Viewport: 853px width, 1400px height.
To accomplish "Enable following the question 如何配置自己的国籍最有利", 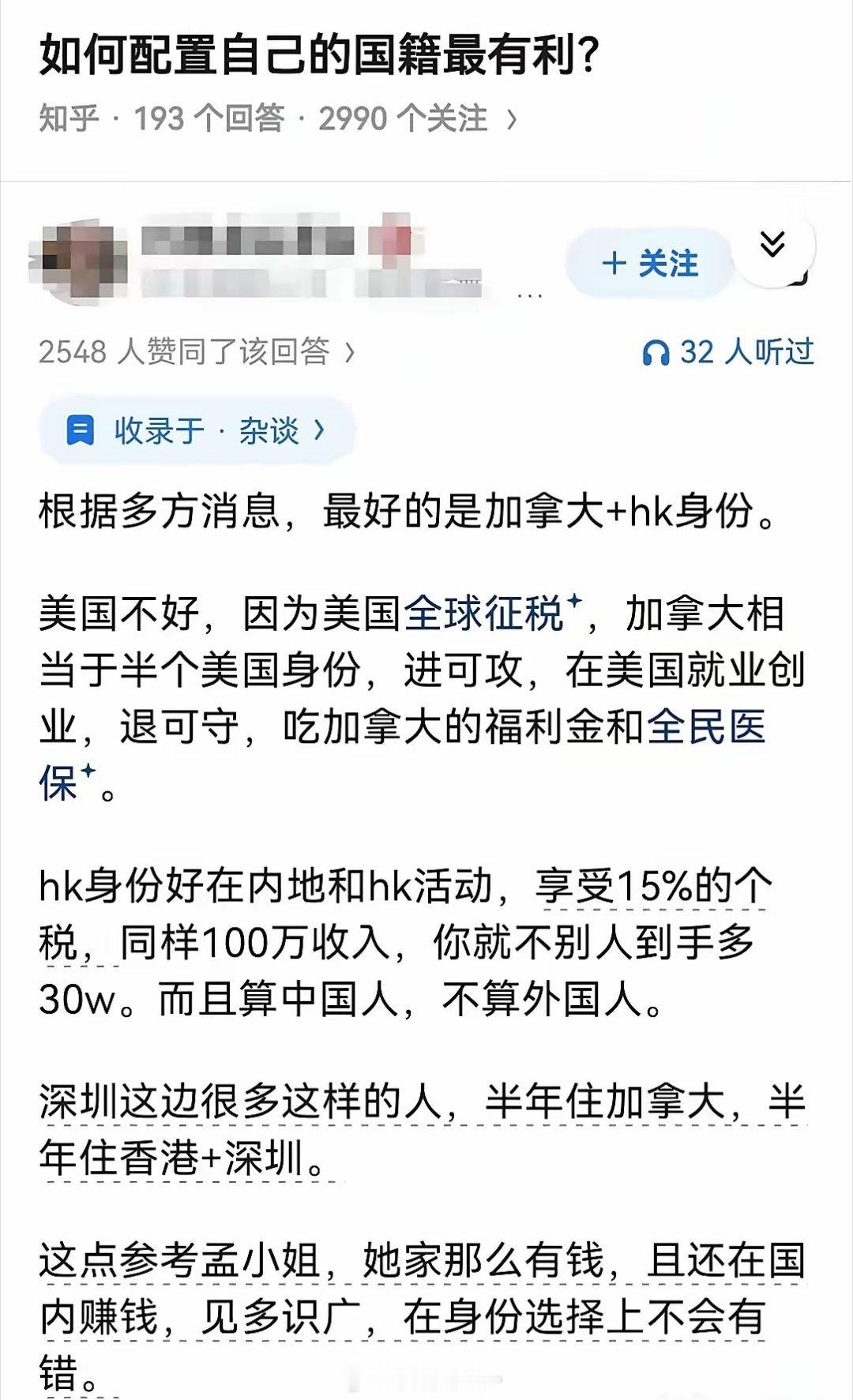I will (x=652, y=265).
